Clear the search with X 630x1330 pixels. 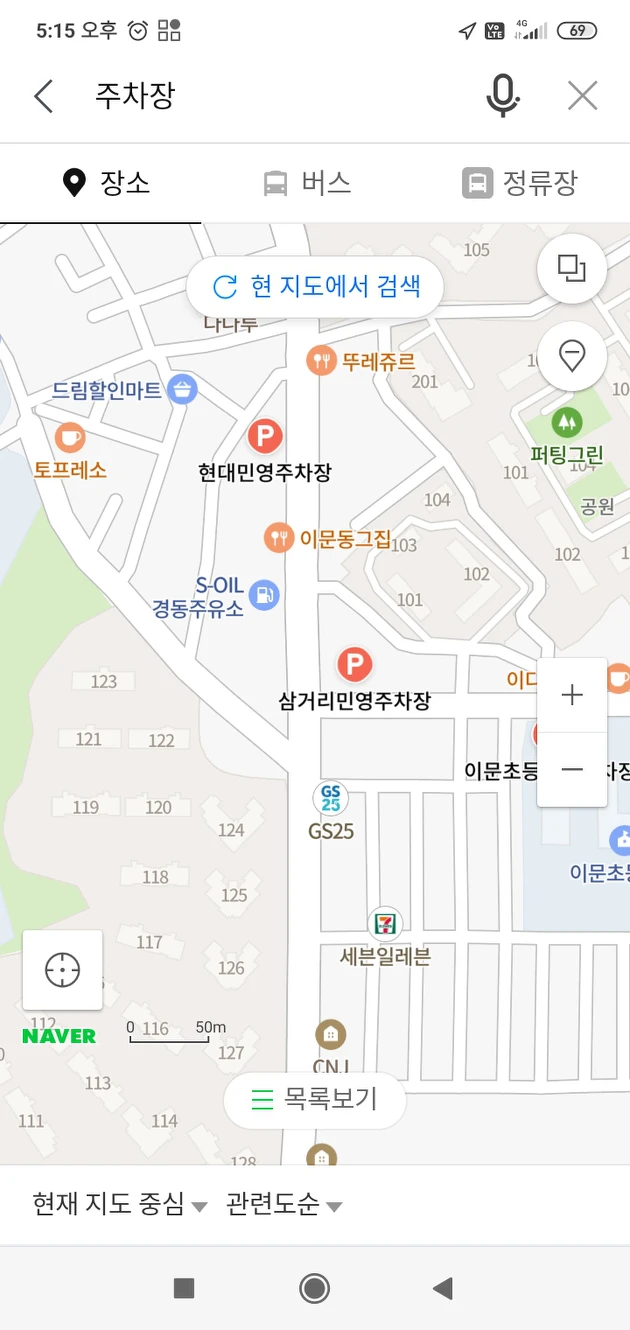(x=582, y=96)
